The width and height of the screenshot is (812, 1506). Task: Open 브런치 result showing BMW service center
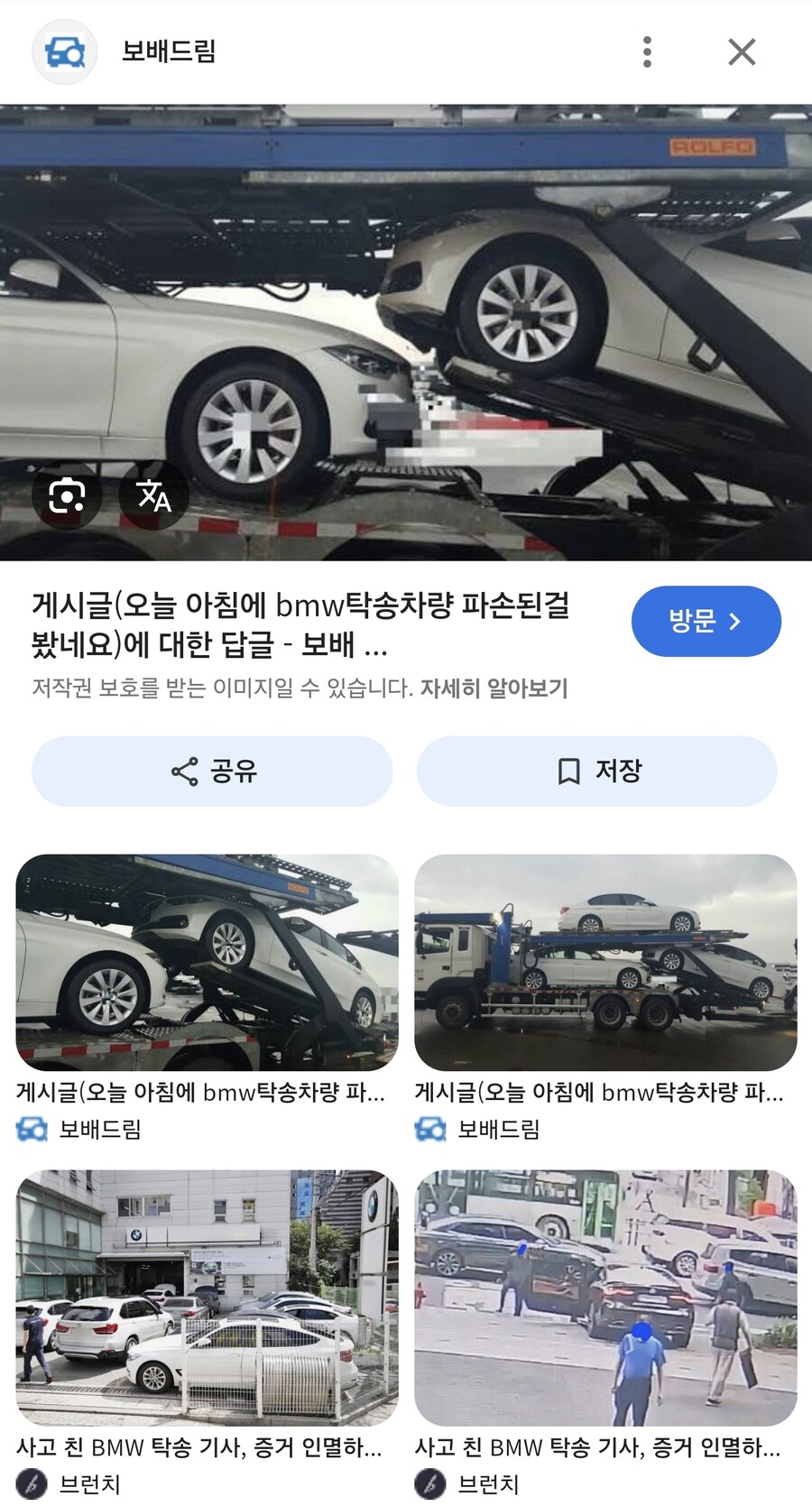point(207,1298)
